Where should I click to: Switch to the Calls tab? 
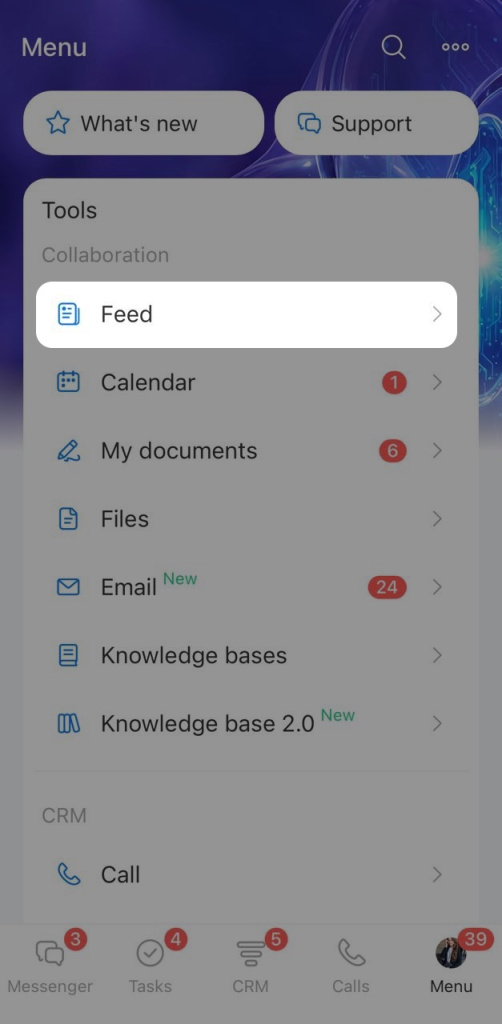point(351,966)
